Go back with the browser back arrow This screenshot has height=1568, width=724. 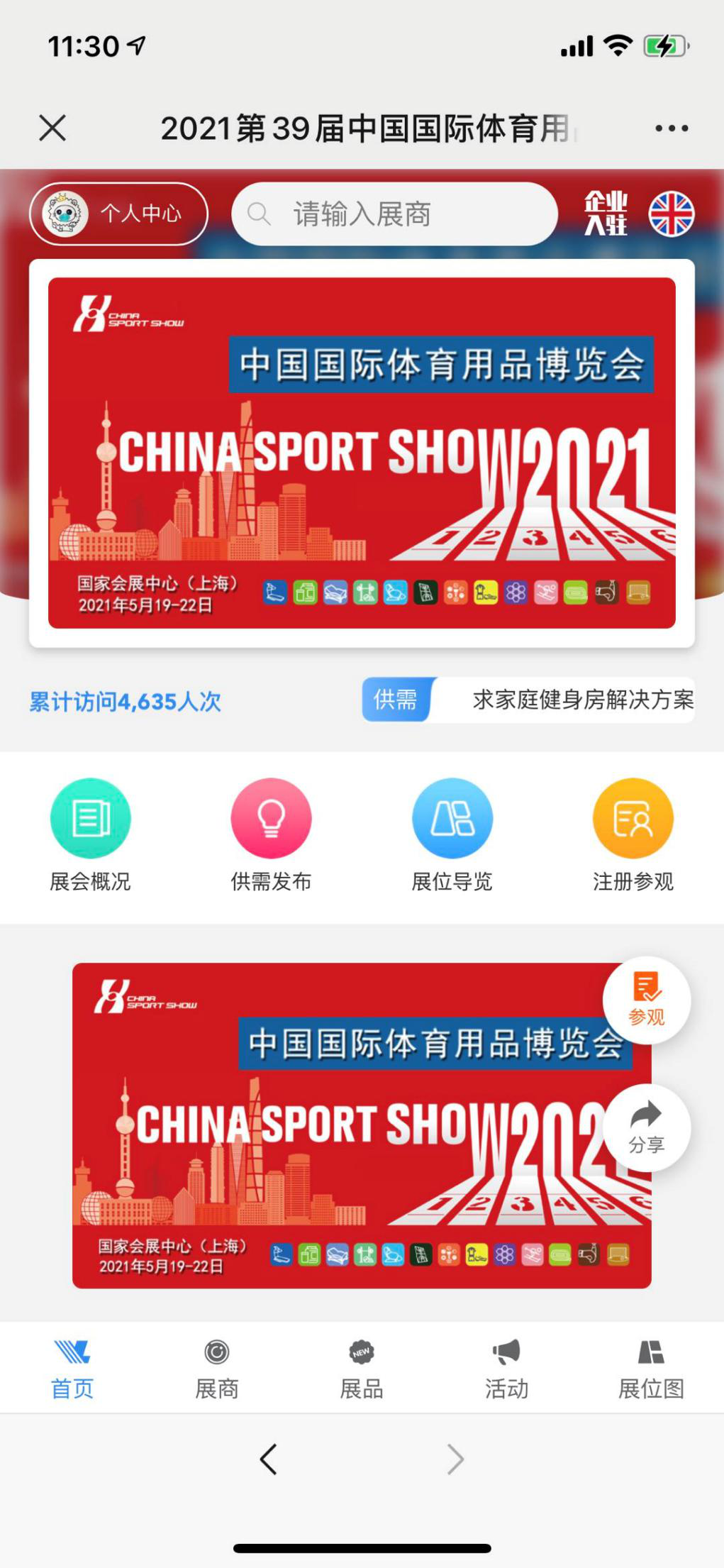click(268, 1459)
